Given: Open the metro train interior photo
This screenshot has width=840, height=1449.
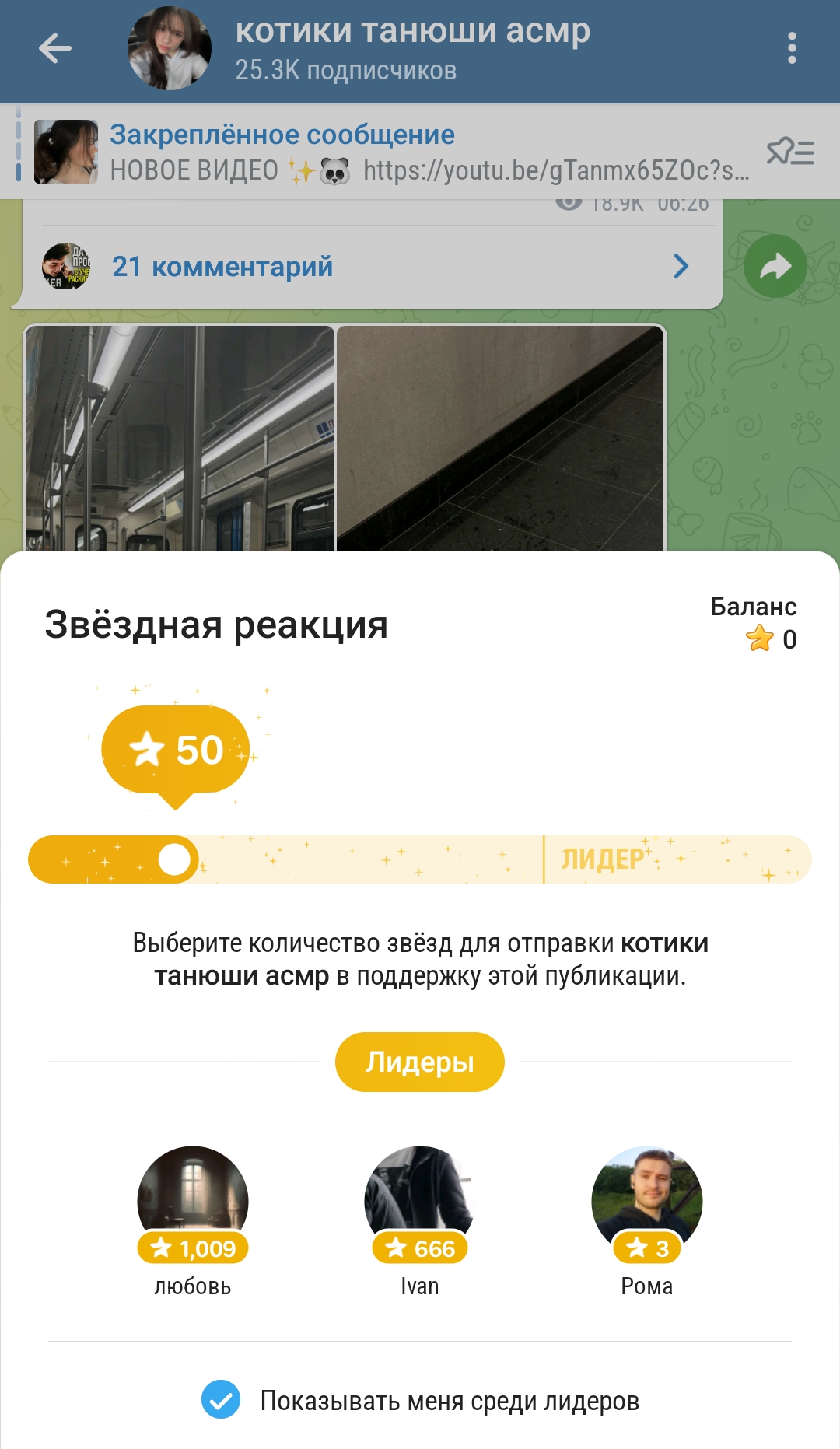Looking at the screenshot, I should point(180,438).
